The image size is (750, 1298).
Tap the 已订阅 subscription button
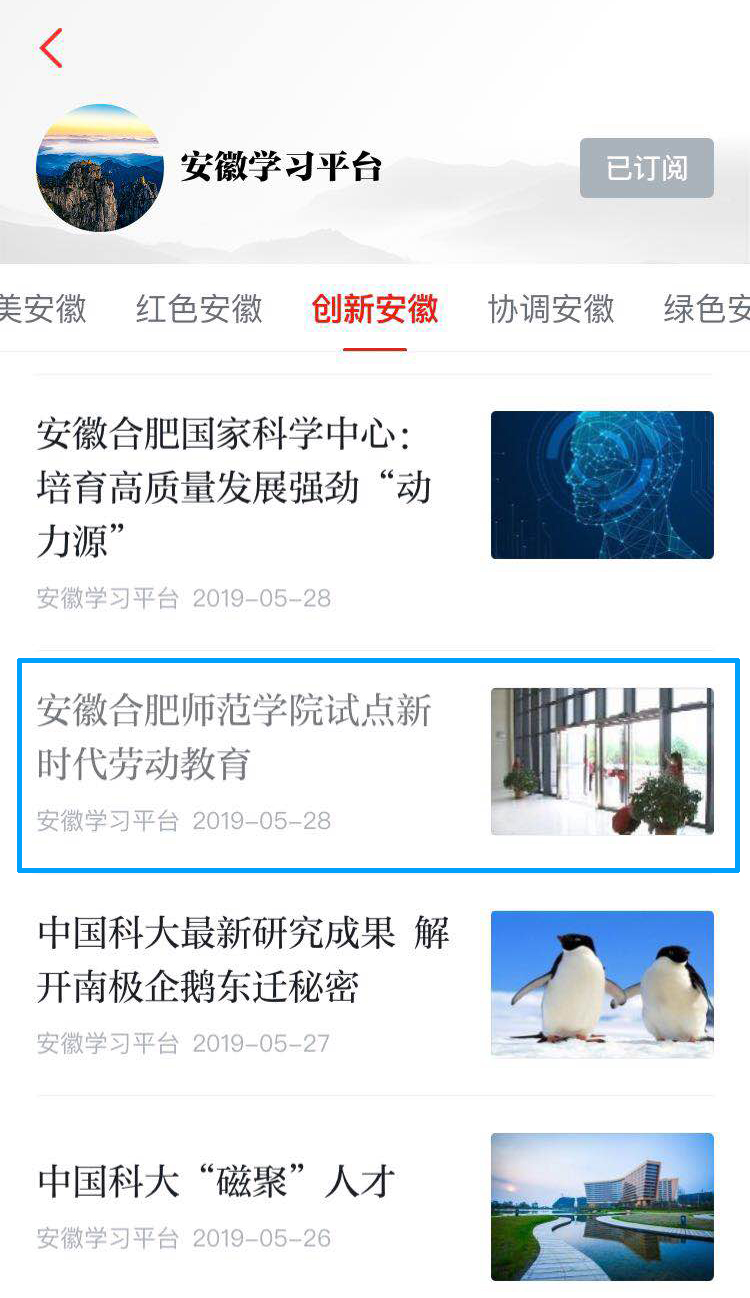[x=646, y=168]
